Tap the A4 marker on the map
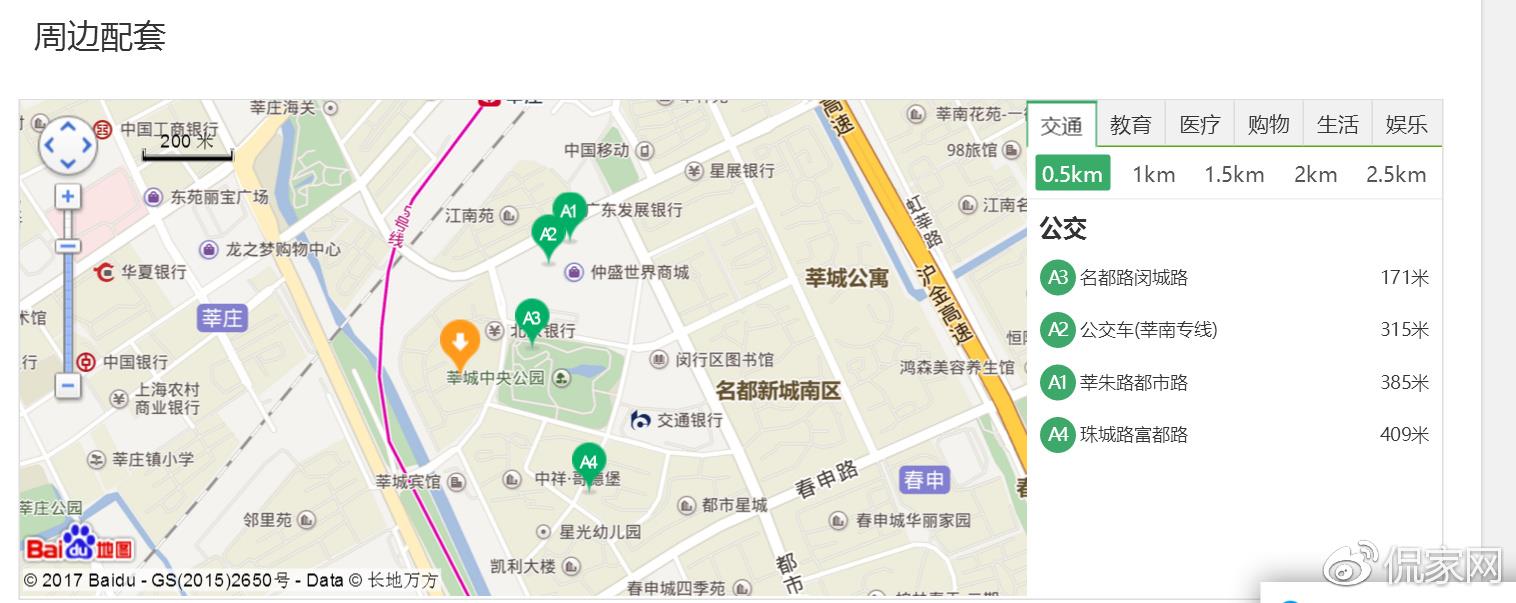 [588, 462]
